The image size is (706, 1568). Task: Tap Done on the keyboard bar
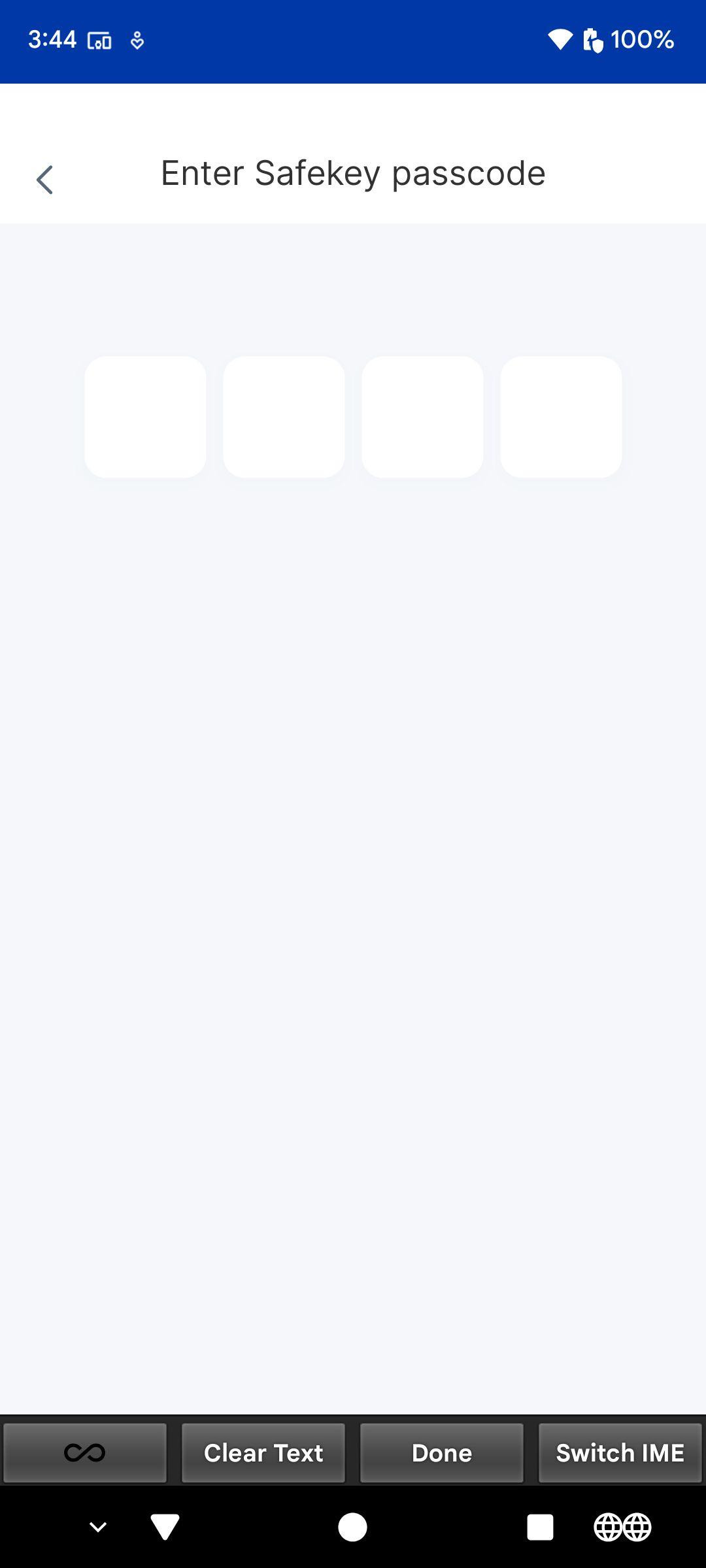pyautogui.click(x=442, y=1453)
